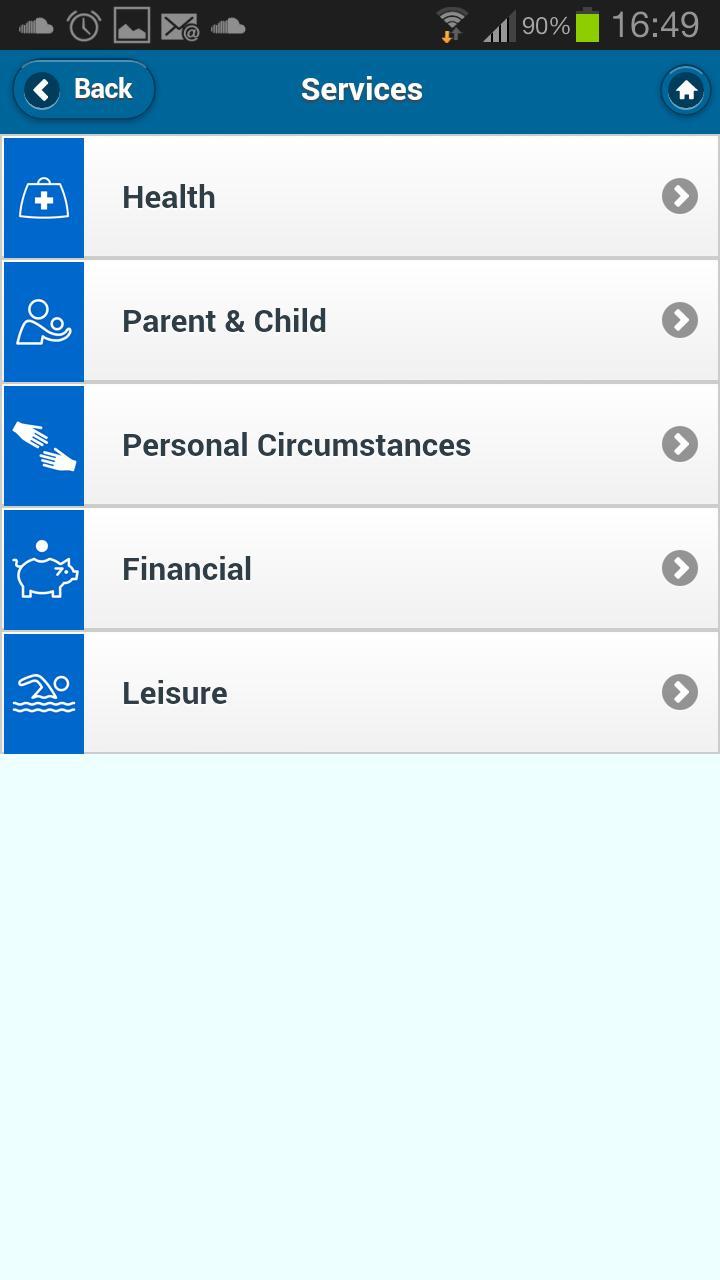
Task: Tap the swimmer icon next to Leisure
Action: (x=43, y=692)
